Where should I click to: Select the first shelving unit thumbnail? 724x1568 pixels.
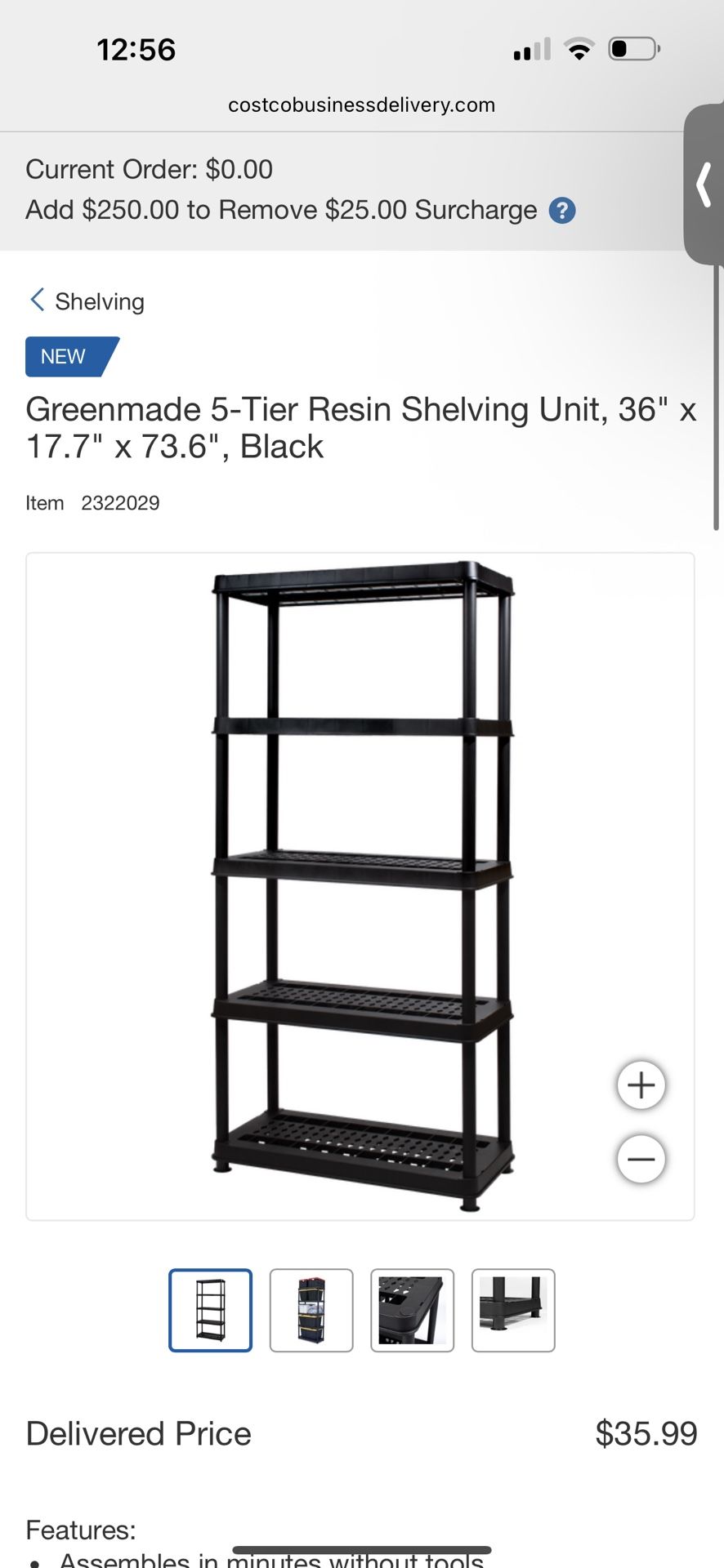[x=210, y=1311]
